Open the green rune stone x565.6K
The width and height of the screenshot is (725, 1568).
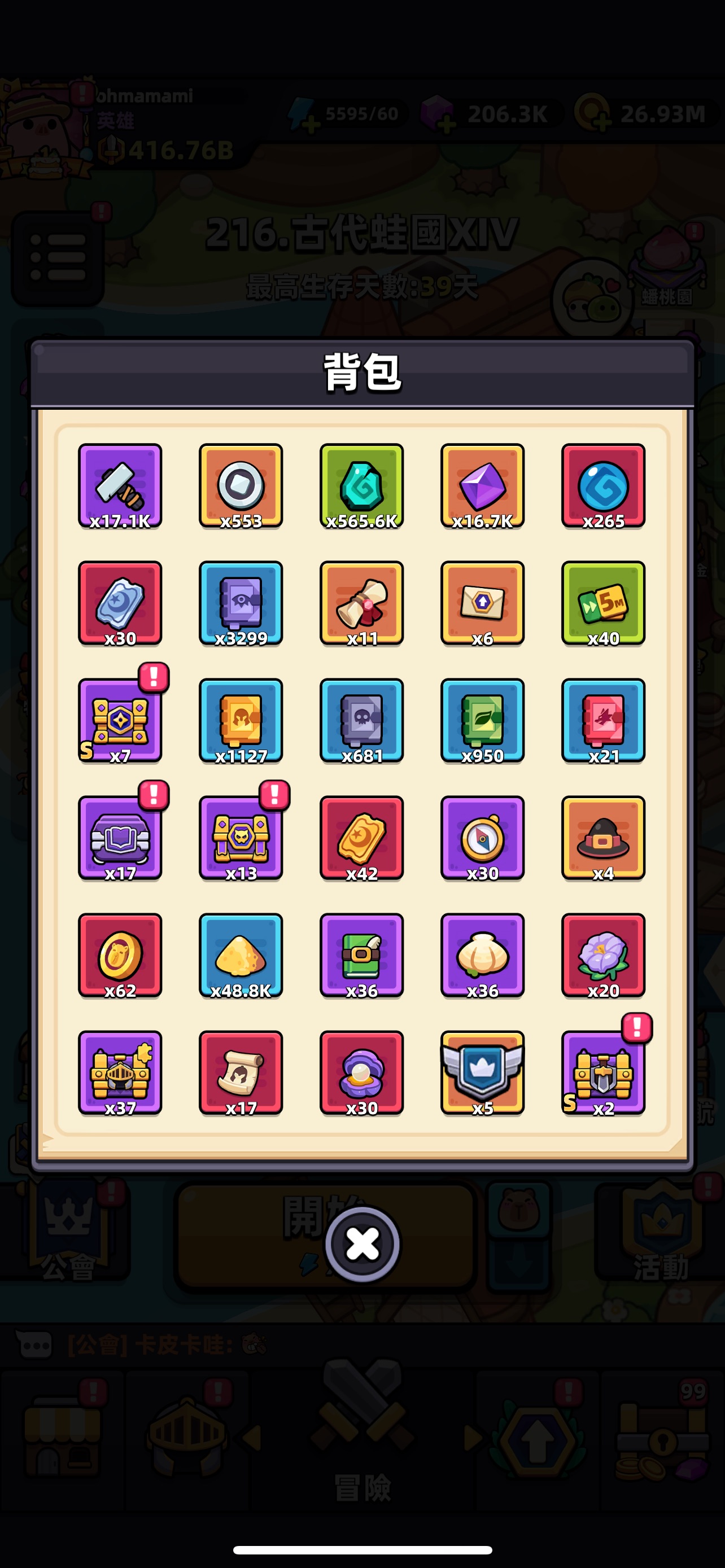[361, 486]
